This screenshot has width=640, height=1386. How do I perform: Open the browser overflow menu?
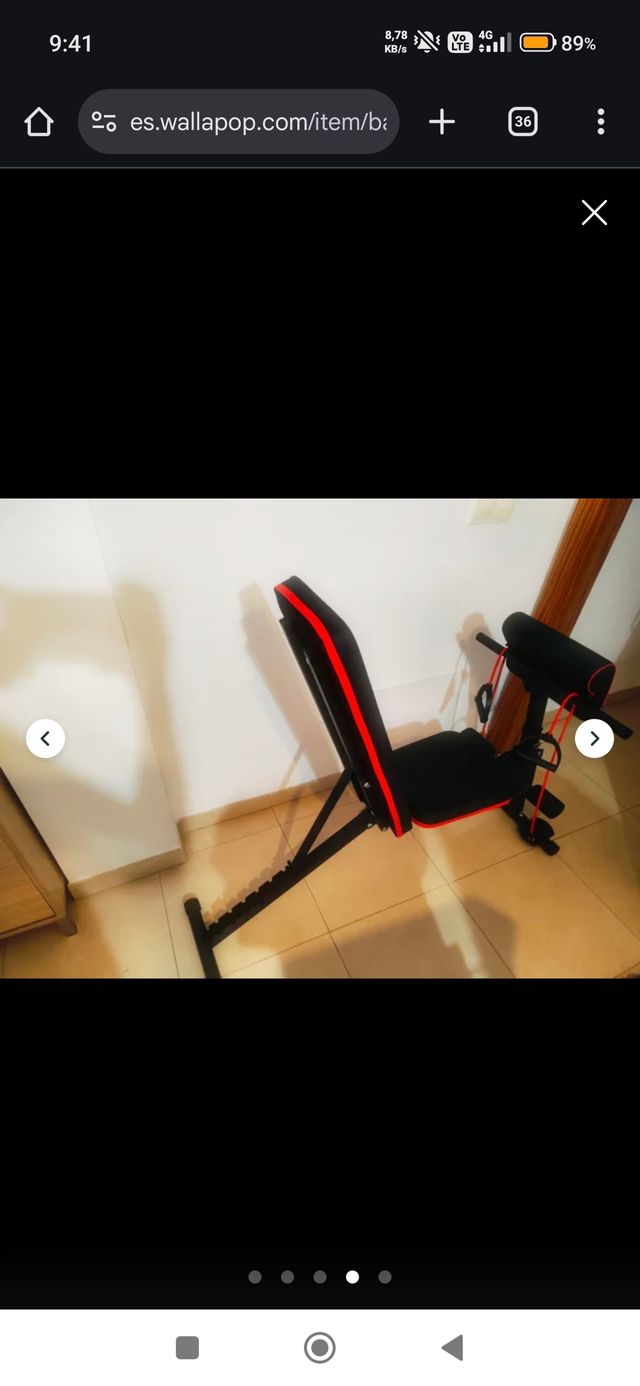point(600,122)
